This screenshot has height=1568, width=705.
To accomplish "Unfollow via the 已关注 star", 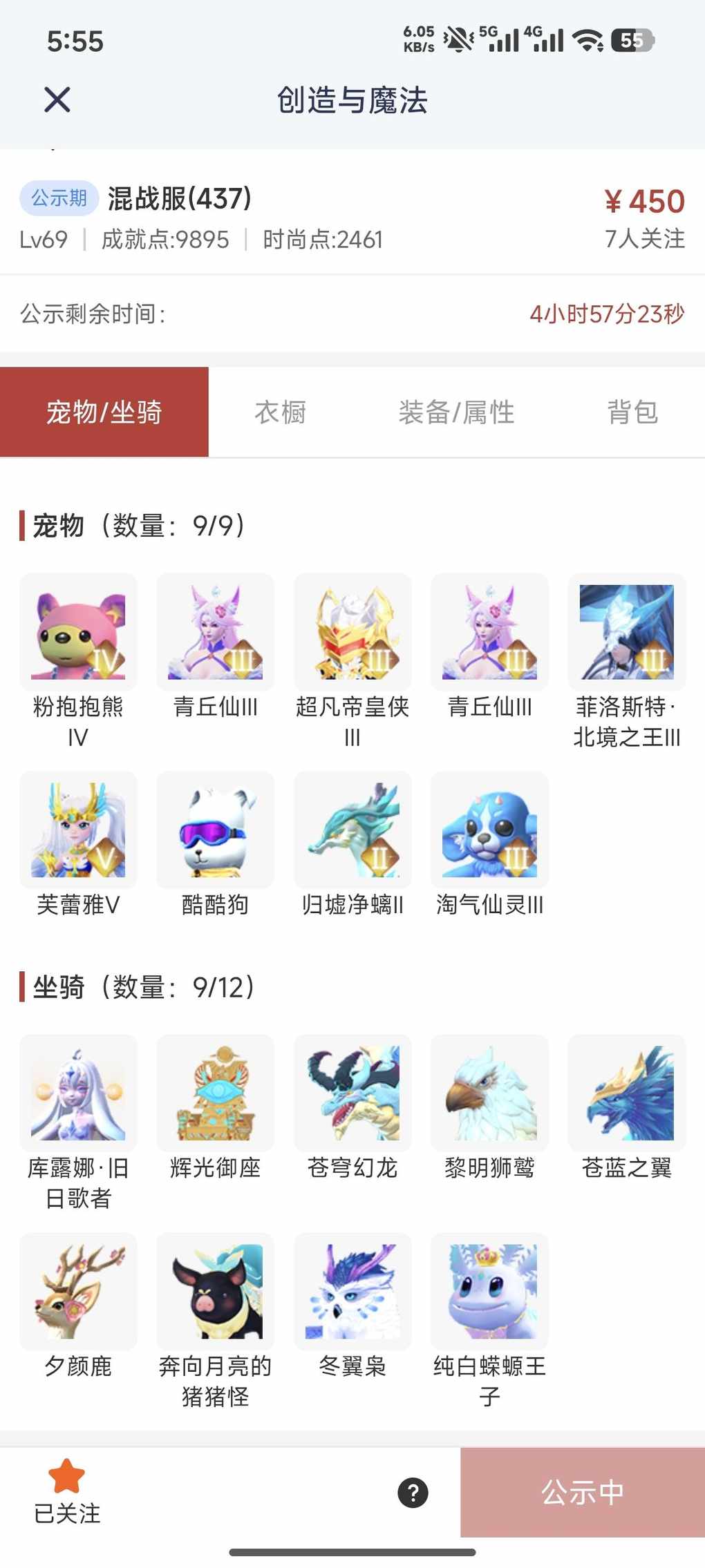I will pyautogui.click(x=67, y=1491).
